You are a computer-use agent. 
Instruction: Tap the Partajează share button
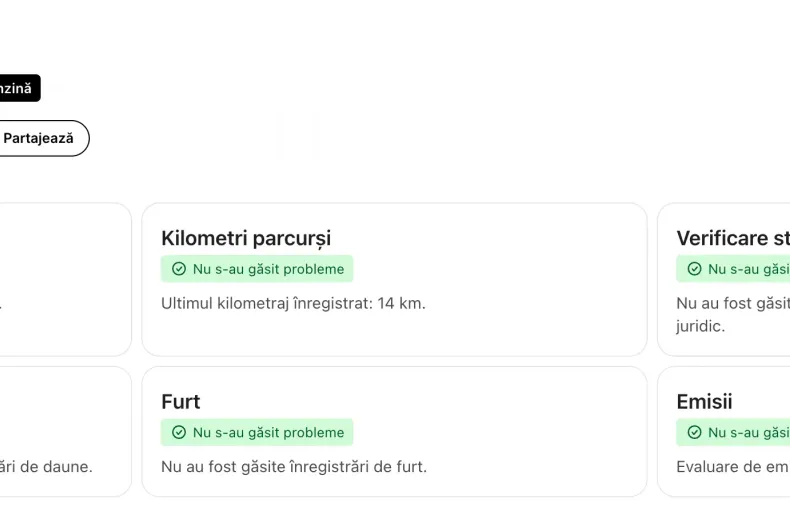pyautogui.click(x=40, y=138)
